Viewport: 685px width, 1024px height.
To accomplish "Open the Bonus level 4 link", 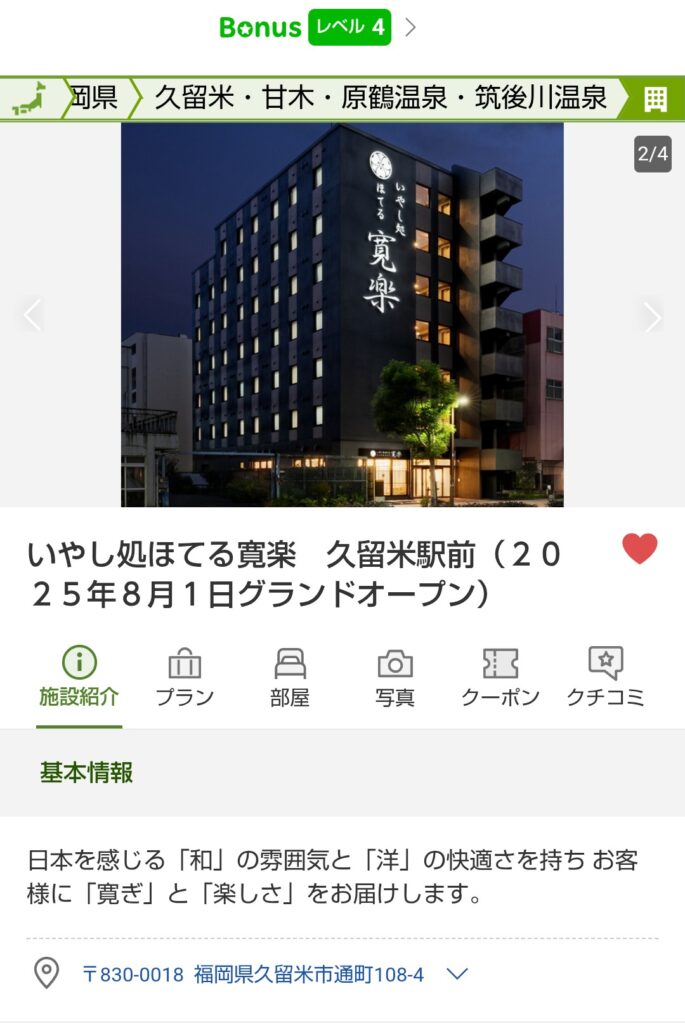I will (317, 27).
